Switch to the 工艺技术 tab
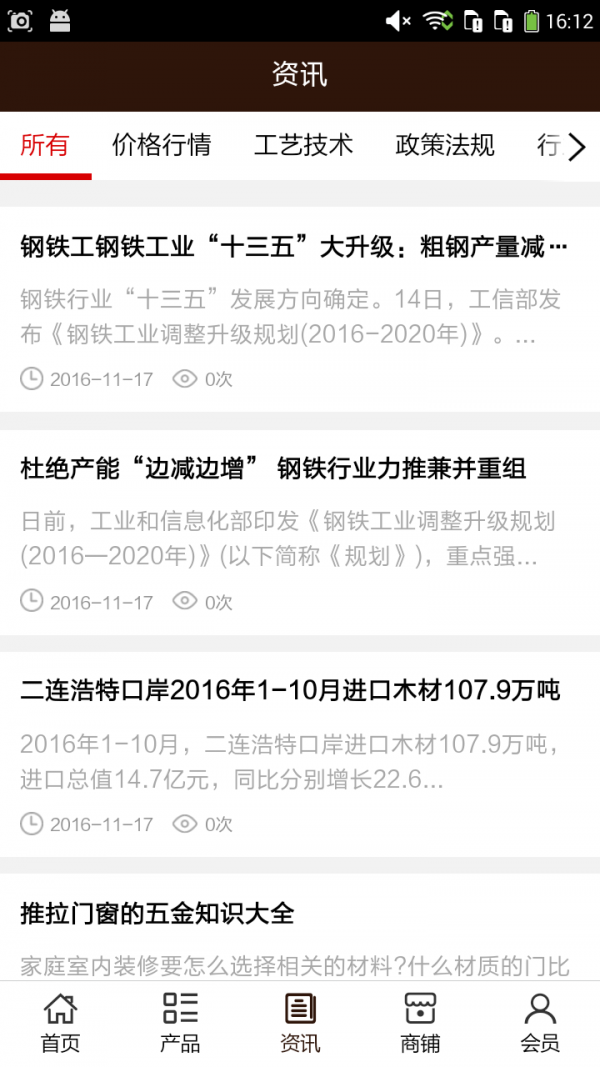Screen dimensions: 600x1067 point(303,146)
